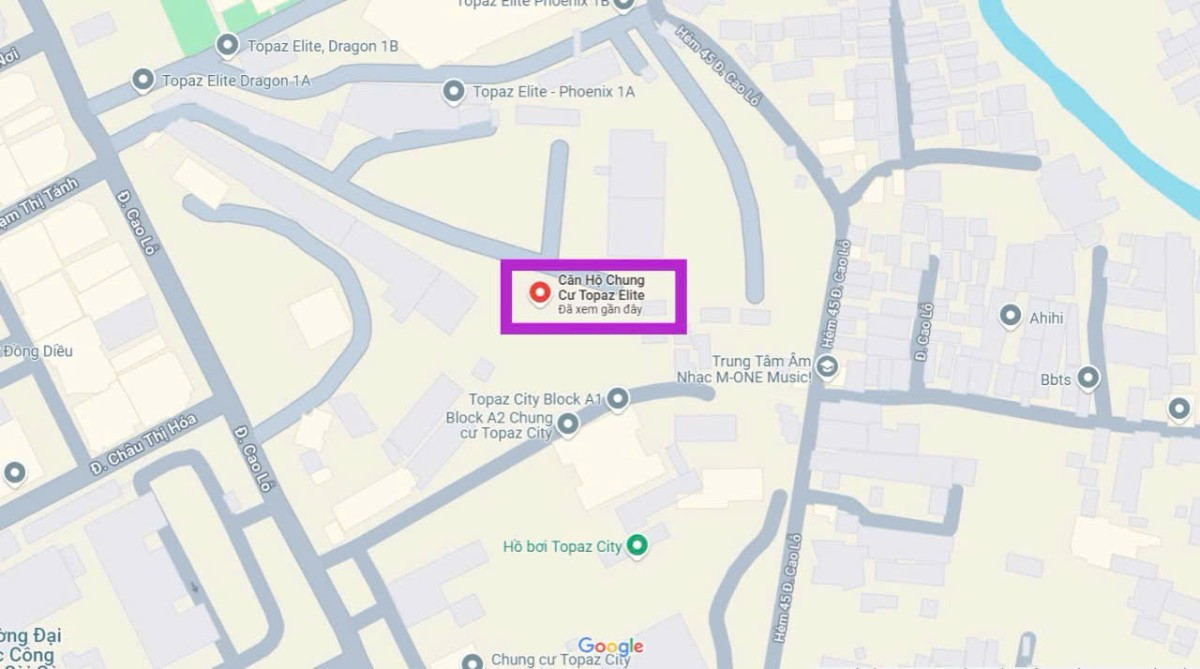
Task: Open the red Căn Hộ Chung Cư Topaz Elite pin
Action: pyautogui.click(x=540, y=293)
